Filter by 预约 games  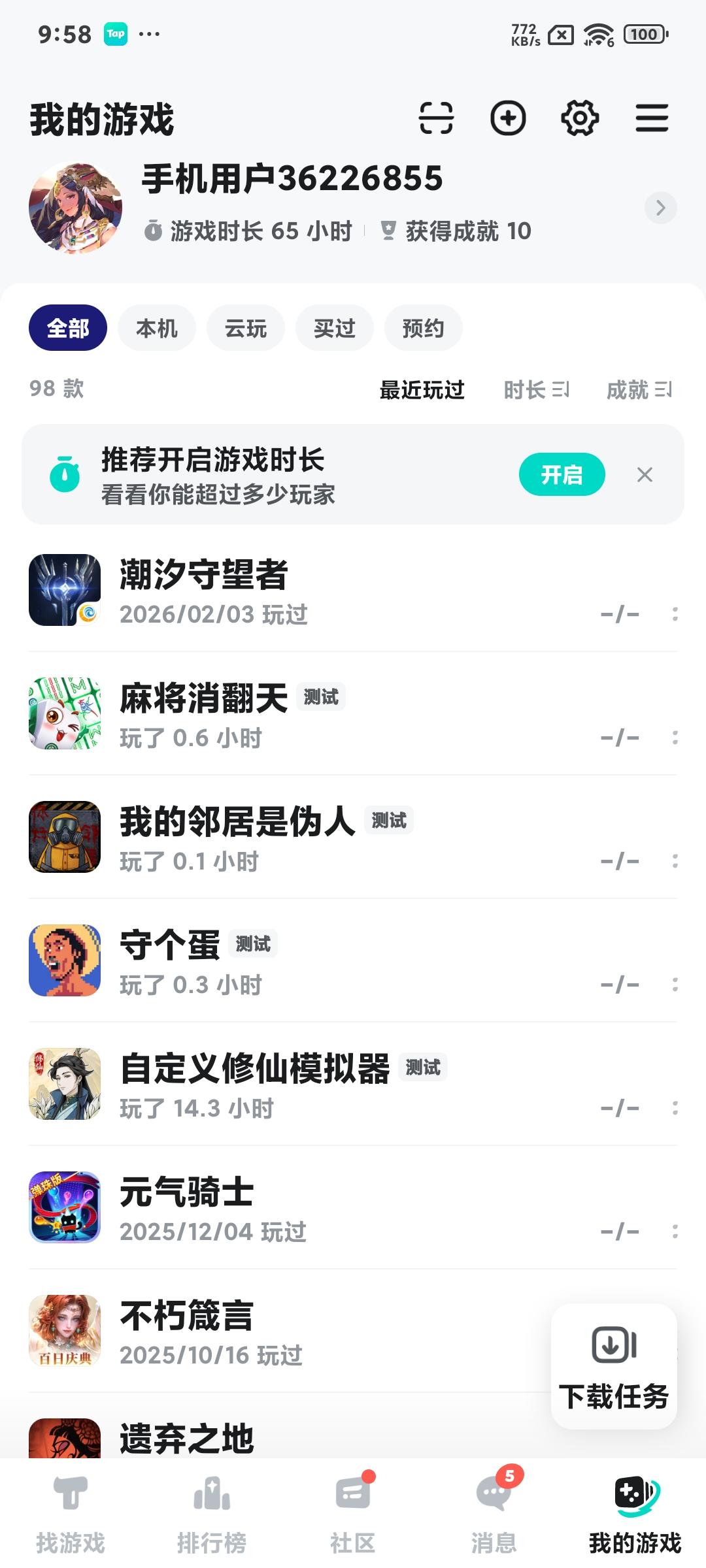pyautogui.click(x=424, y=328)
